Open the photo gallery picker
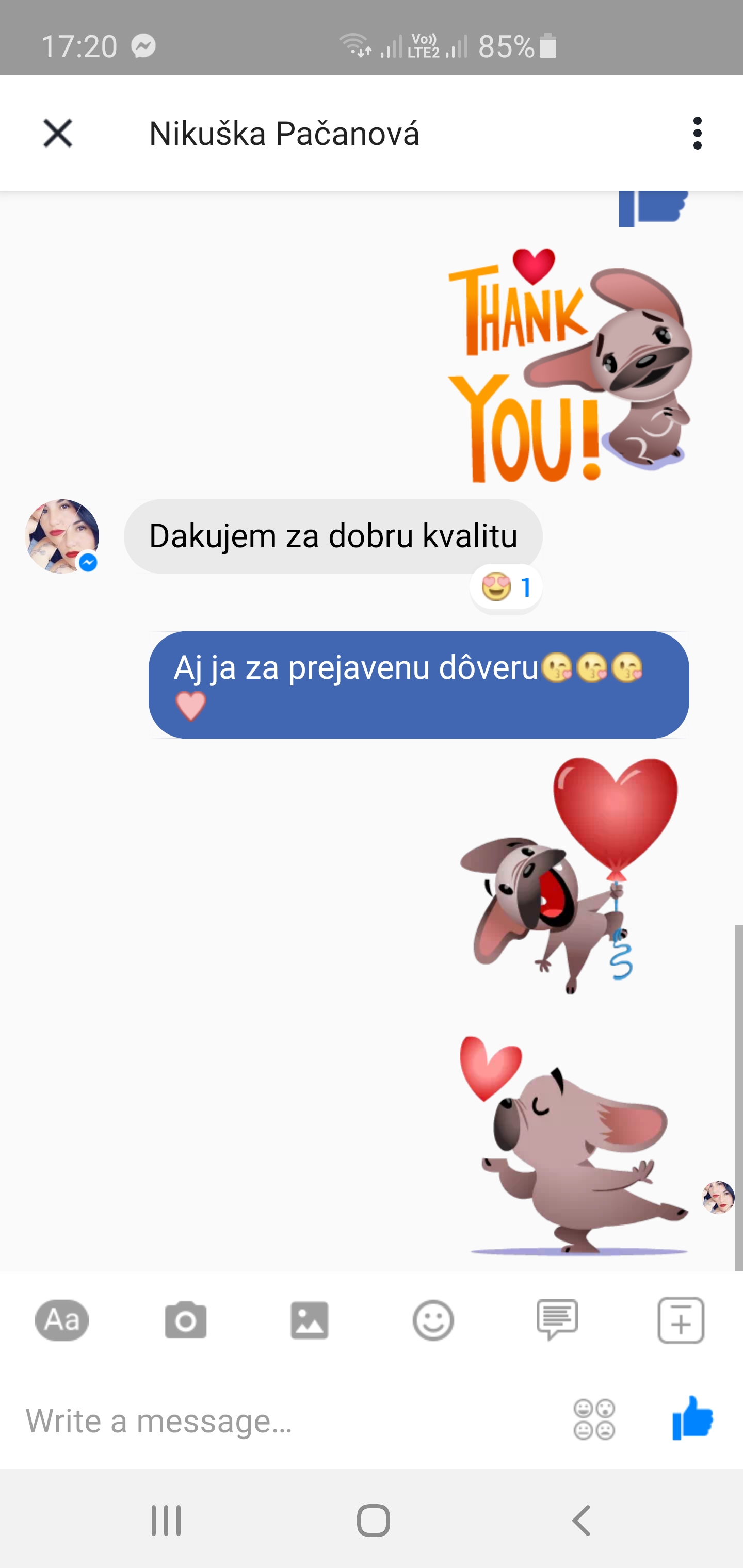This screenshot has width=743, height=1568. pos(310,1320)
